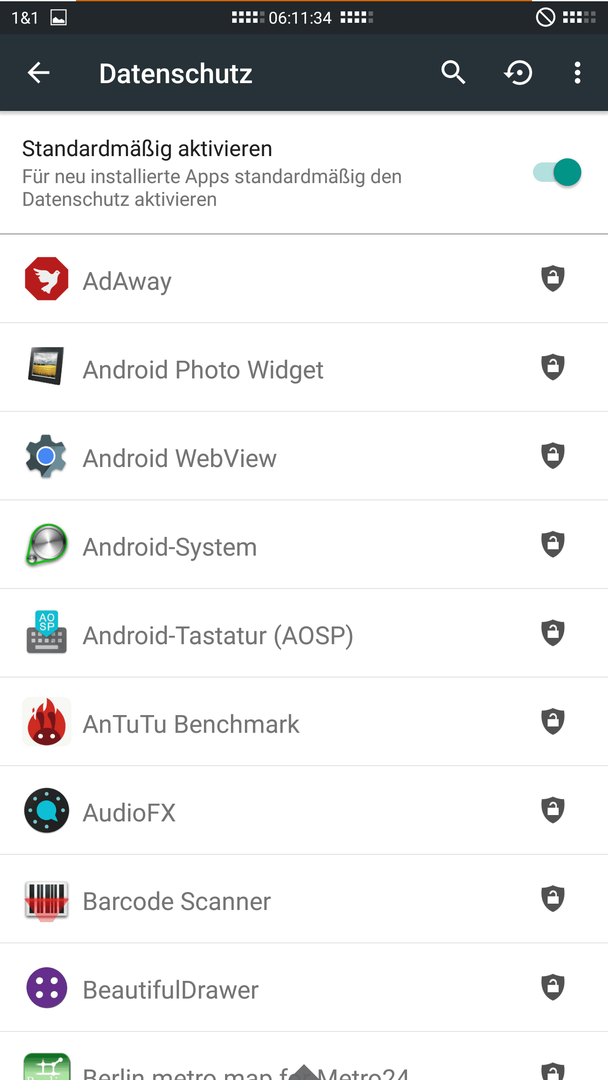Viewport: 608px width, 1080px height.
Task: Open search in Datenschutz
Action: [453, 72]
